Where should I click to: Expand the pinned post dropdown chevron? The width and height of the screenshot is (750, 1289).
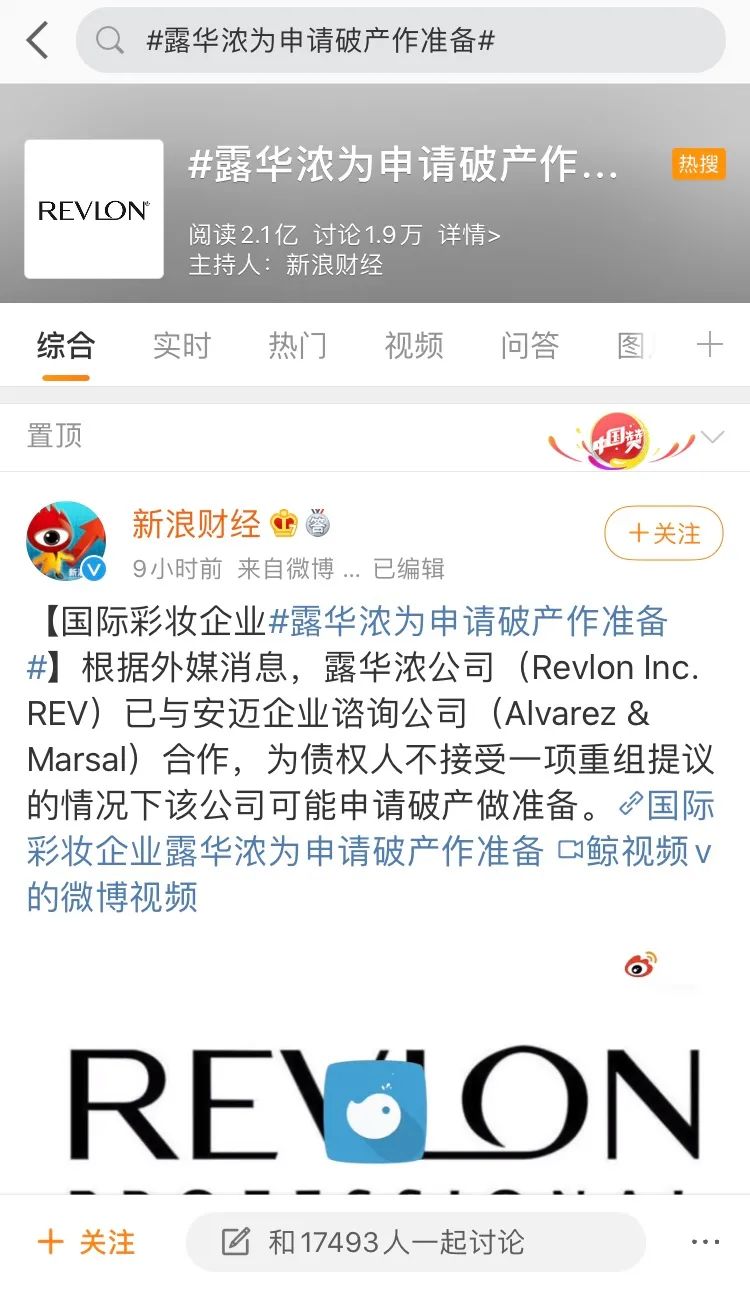(x=712, y=437)
